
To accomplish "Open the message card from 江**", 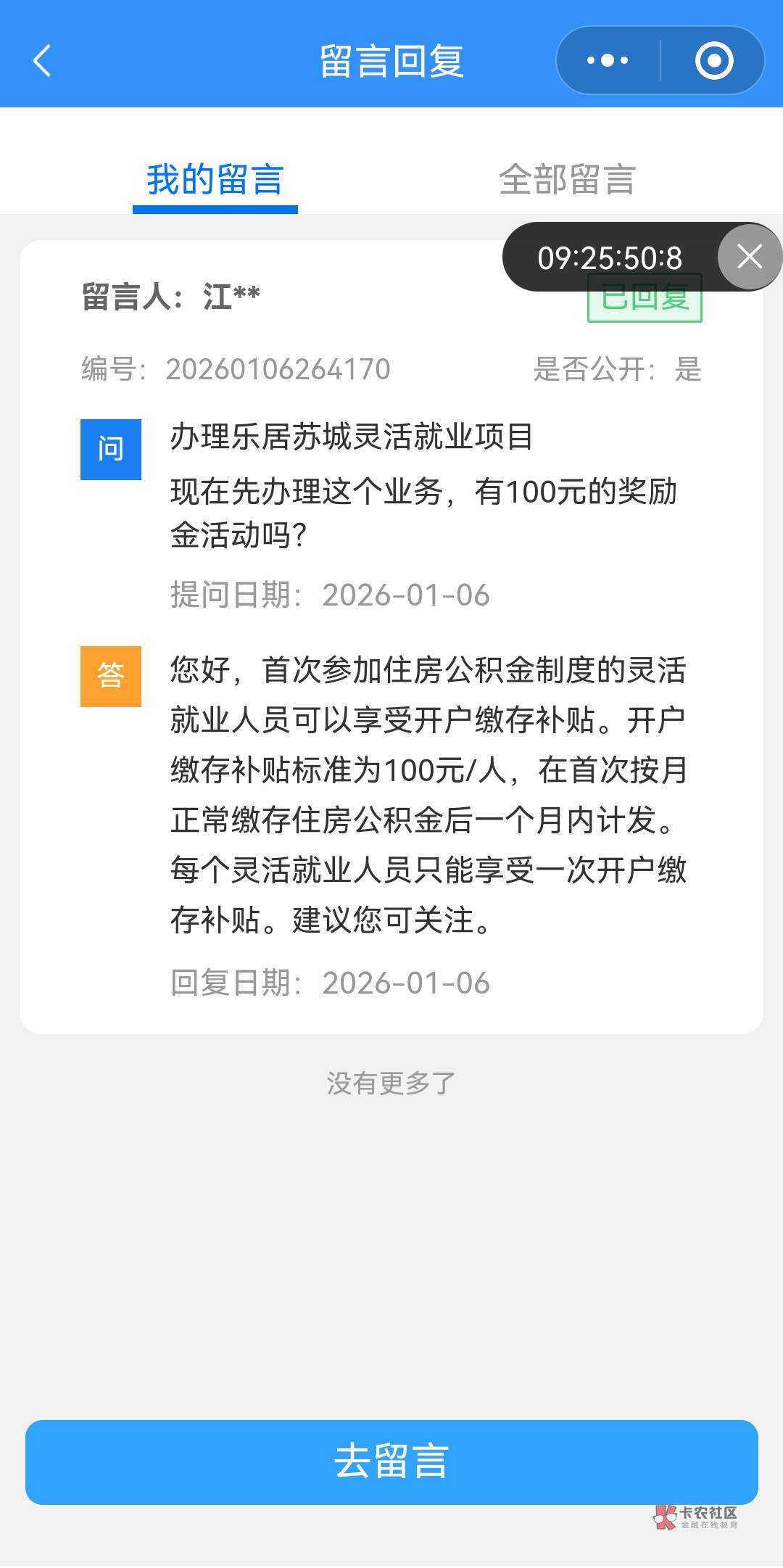I will [391, 637].
